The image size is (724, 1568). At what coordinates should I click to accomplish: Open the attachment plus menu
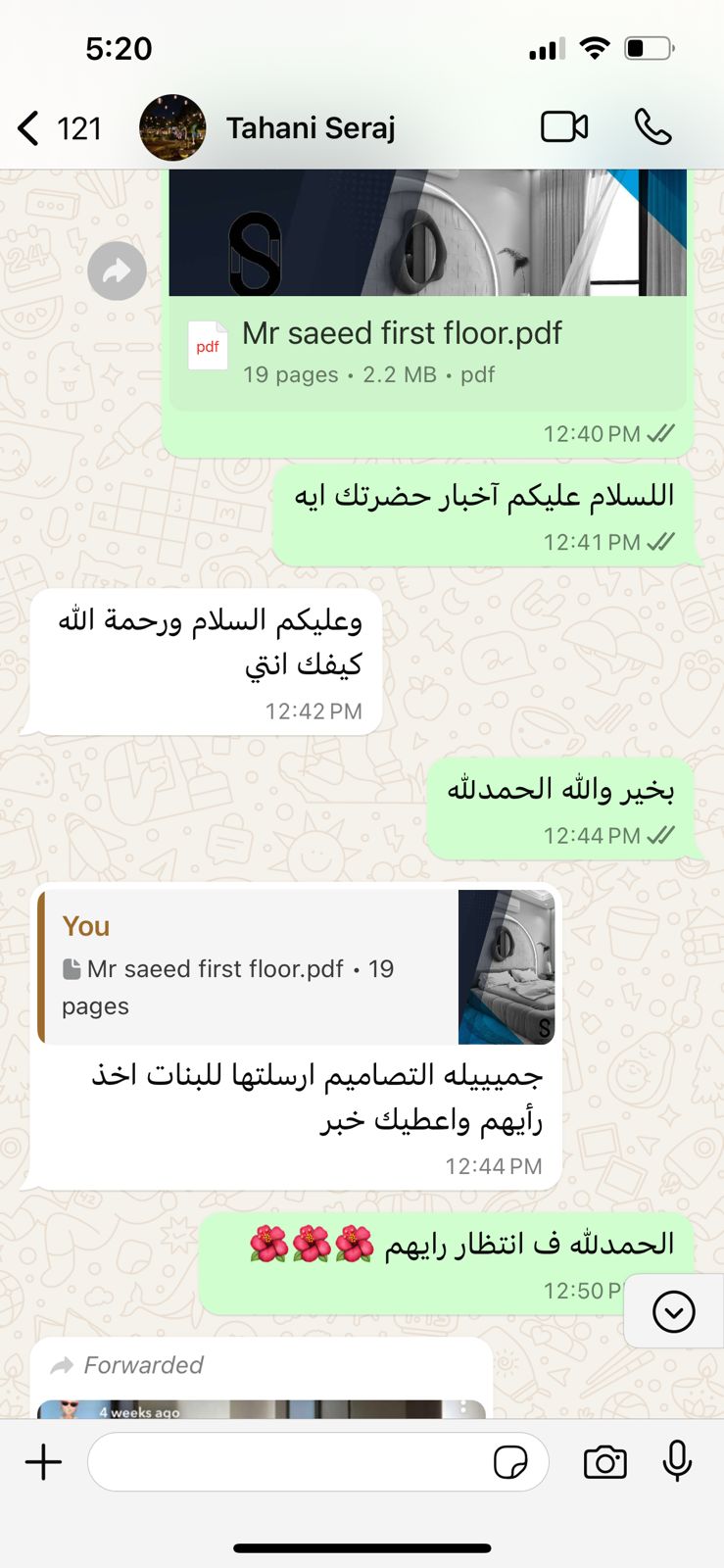(43, 1462)
